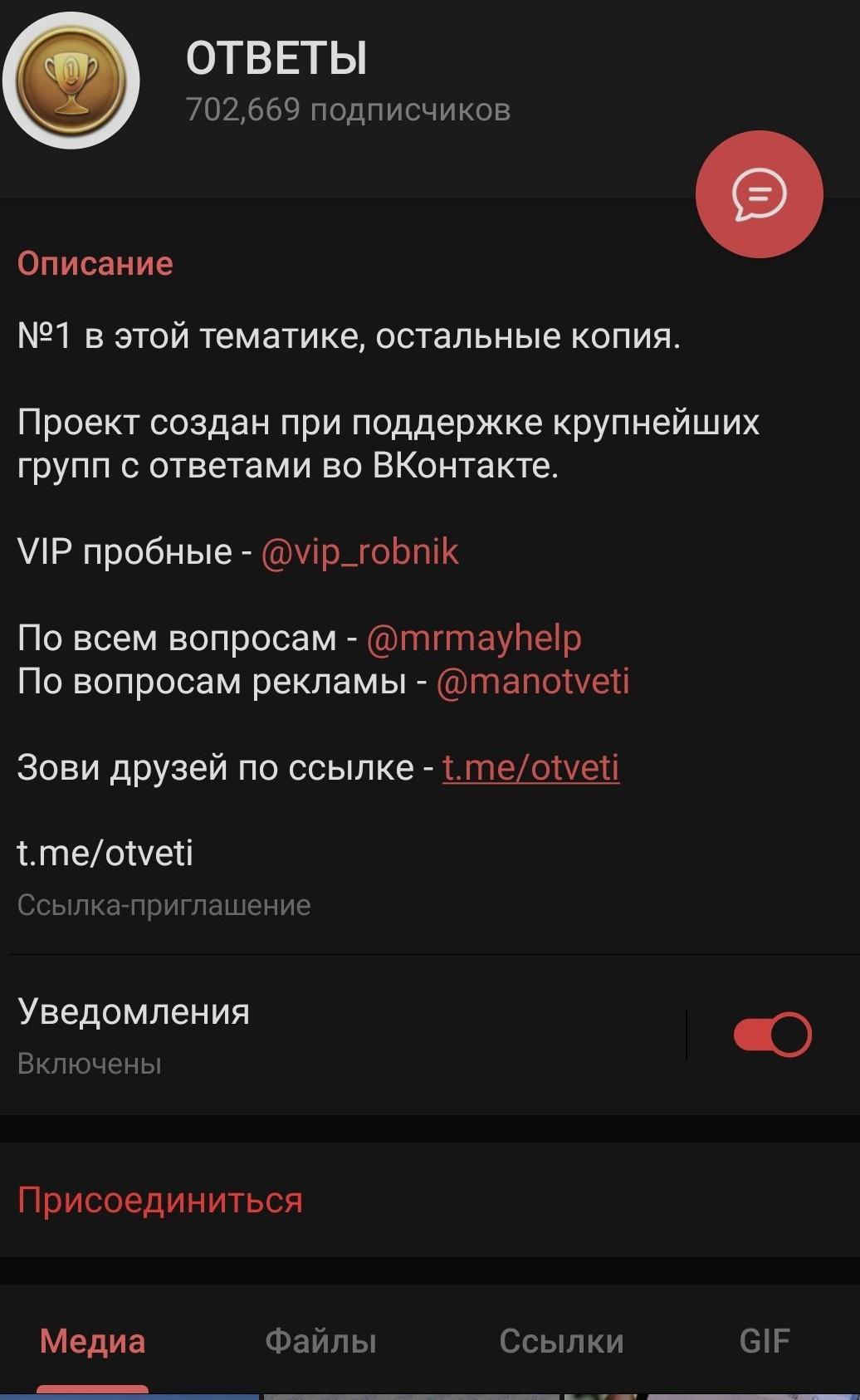Switch to the GIF tab

click(764, 1342)
